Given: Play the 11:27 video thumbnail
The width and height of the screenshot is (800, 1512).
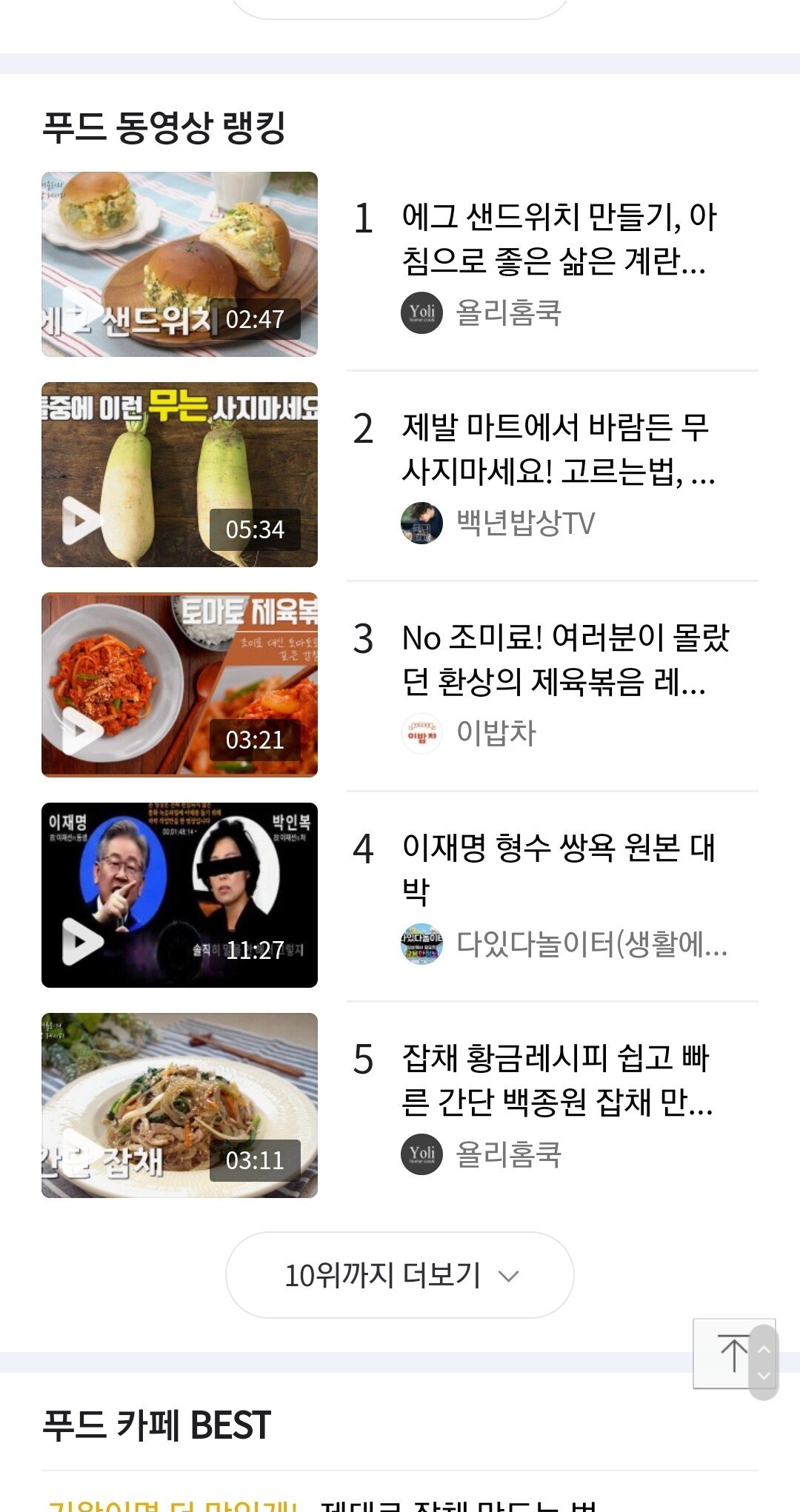Looking at the screenshot, I should coord(179,895).
